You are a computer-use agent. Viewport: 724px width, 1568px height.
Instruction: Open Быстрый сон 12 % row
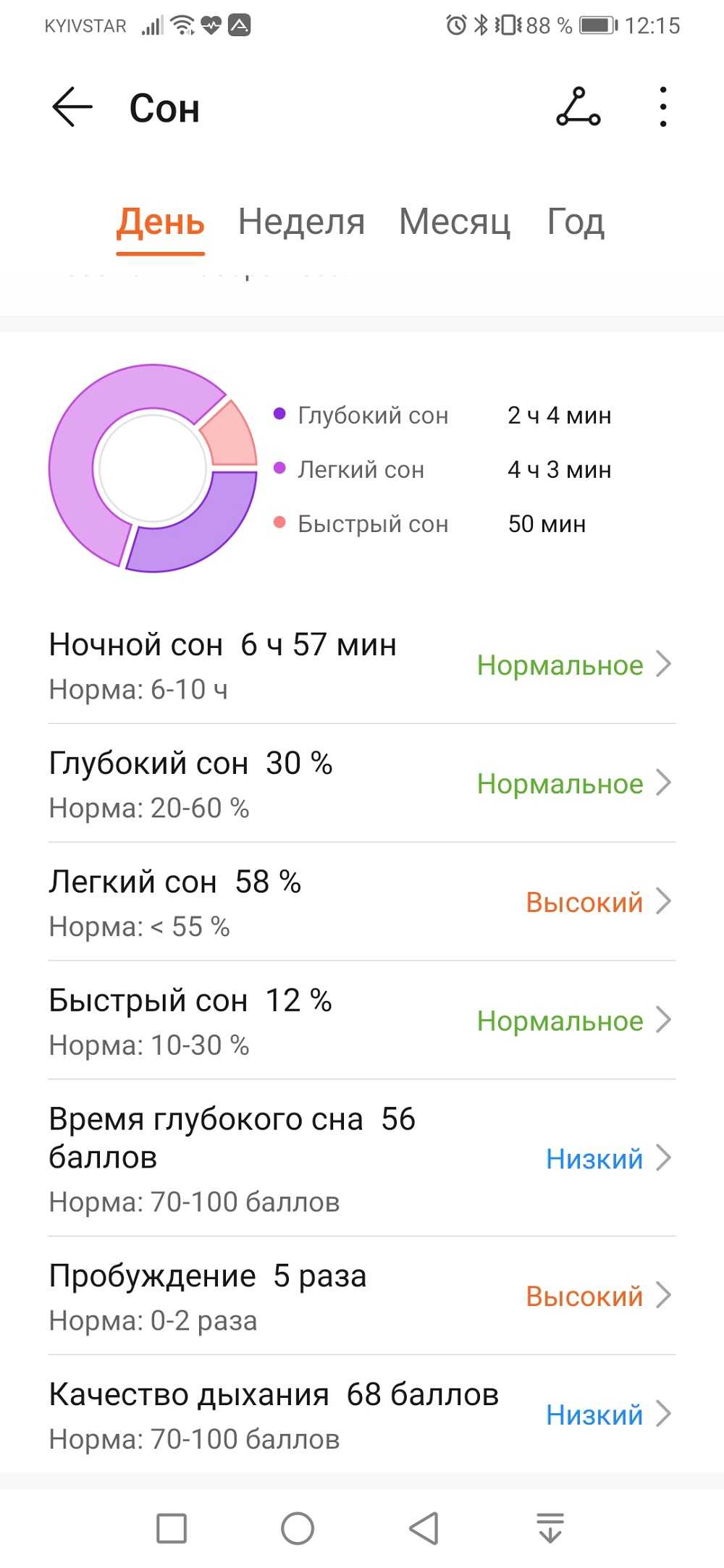click(362, 1021)
